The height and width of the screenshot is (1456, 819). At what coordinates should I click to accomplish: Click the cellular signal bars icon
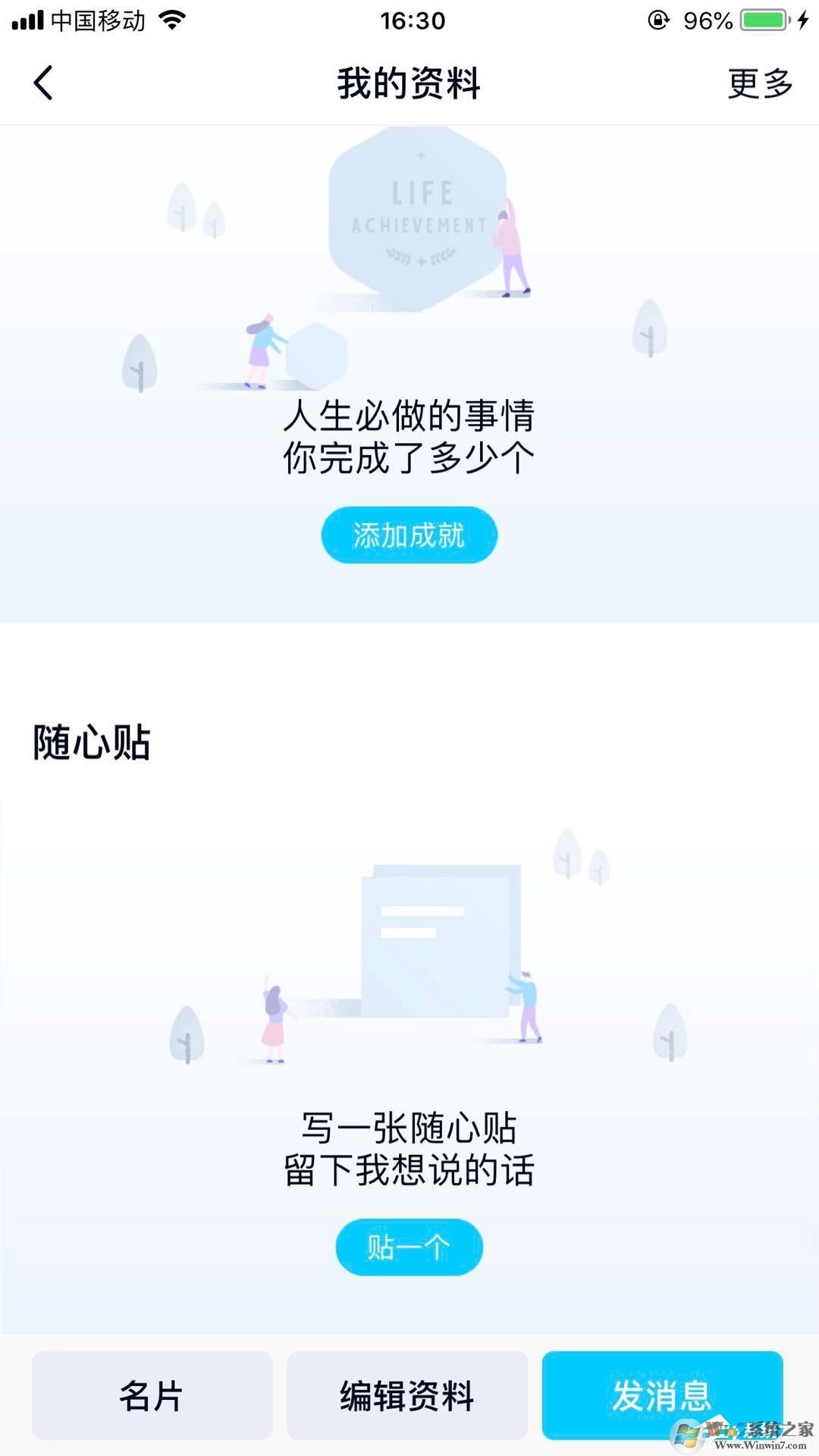[29, 20]
